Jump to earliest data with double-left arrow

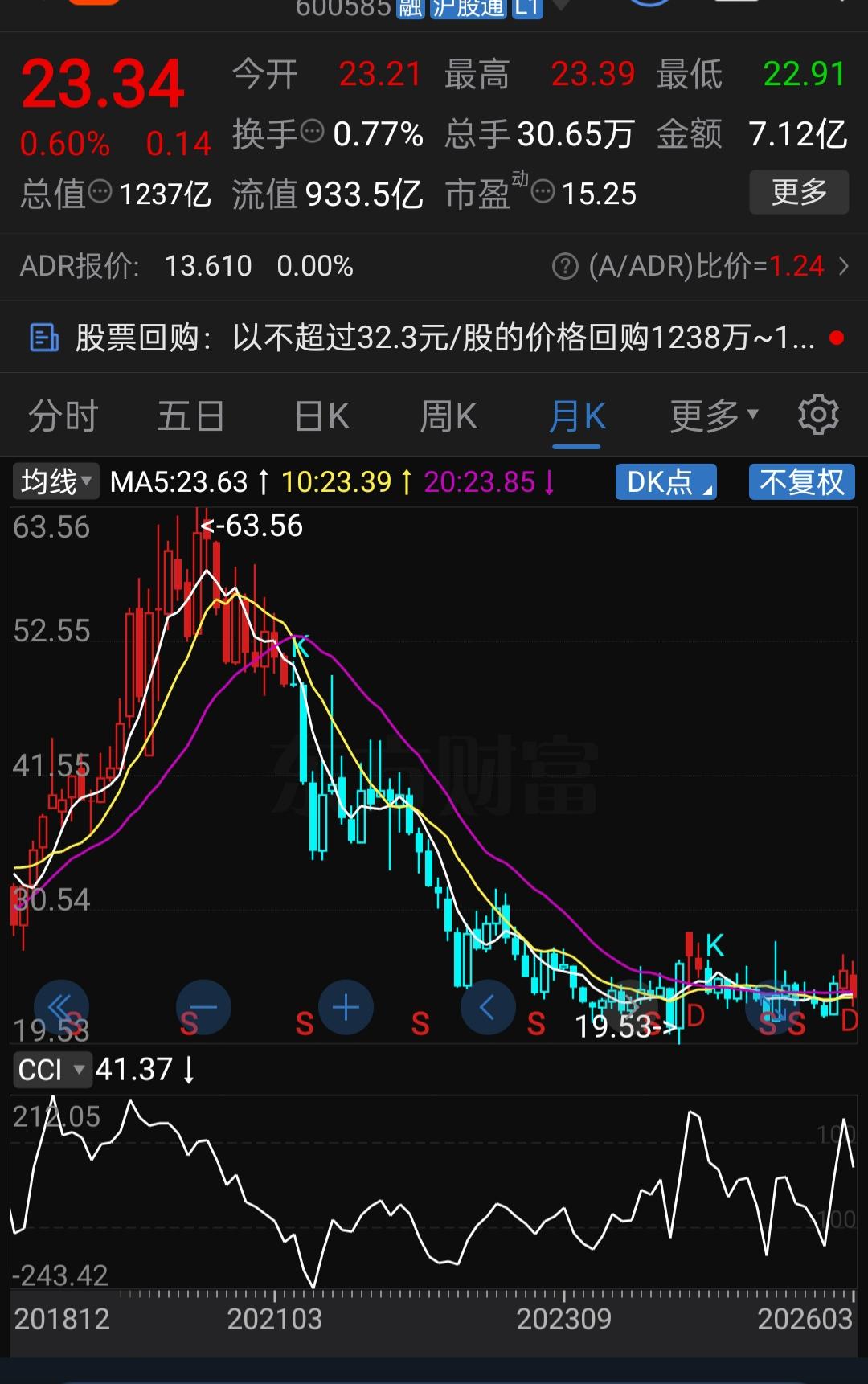point(63,1007)
